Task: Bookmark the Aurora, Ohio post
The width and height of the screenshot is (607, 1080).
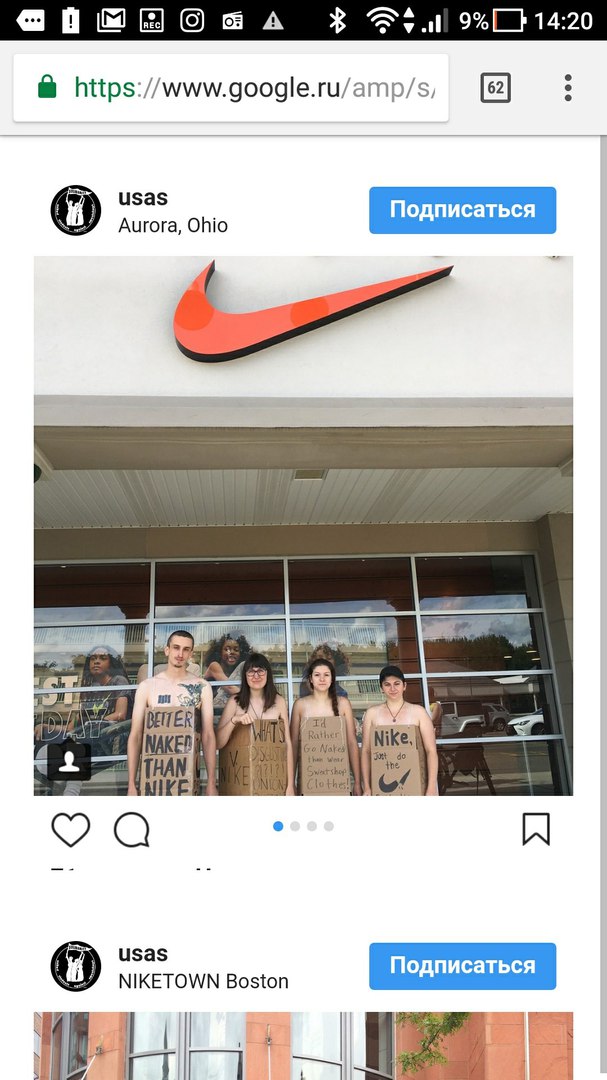Action: (x=536, y=829)
